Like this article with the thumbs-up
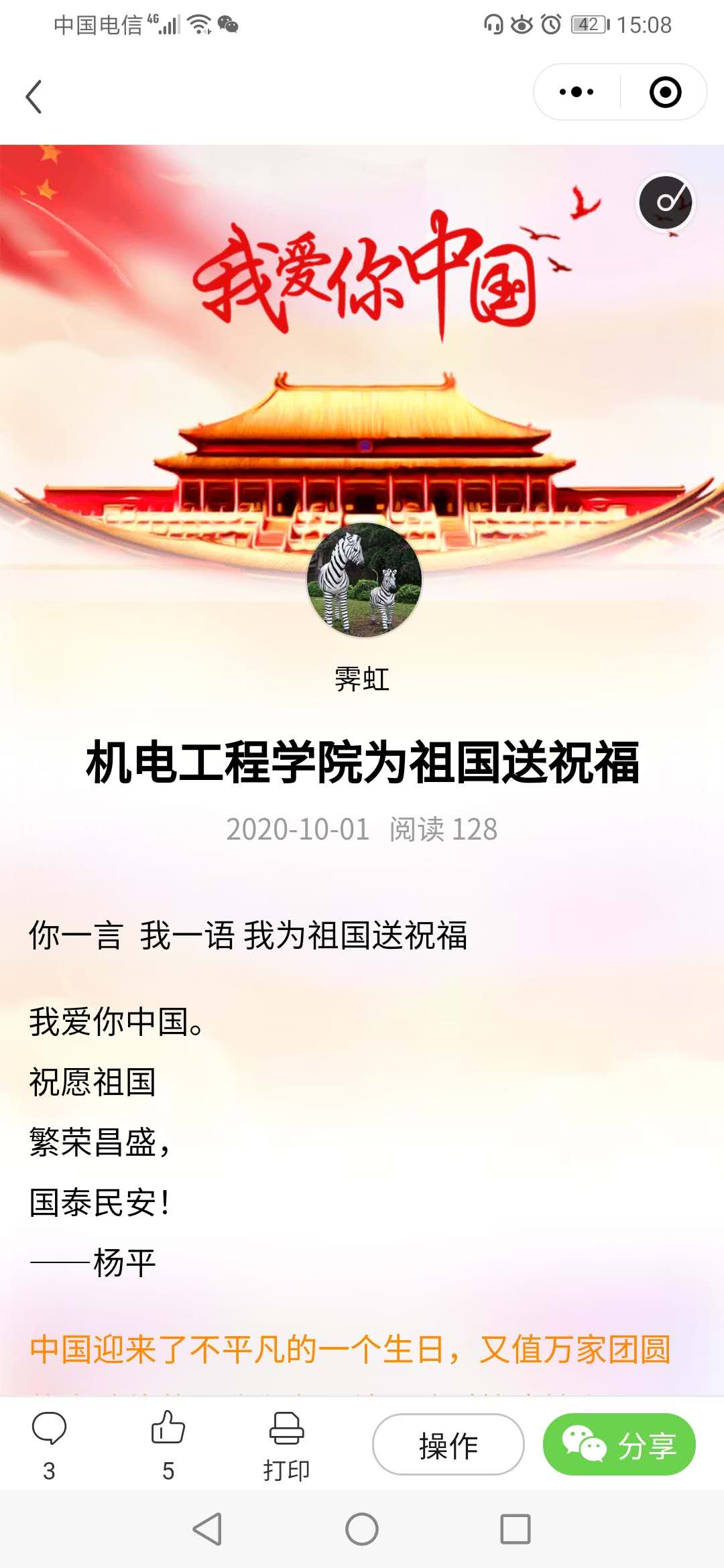 (168, 1428)
